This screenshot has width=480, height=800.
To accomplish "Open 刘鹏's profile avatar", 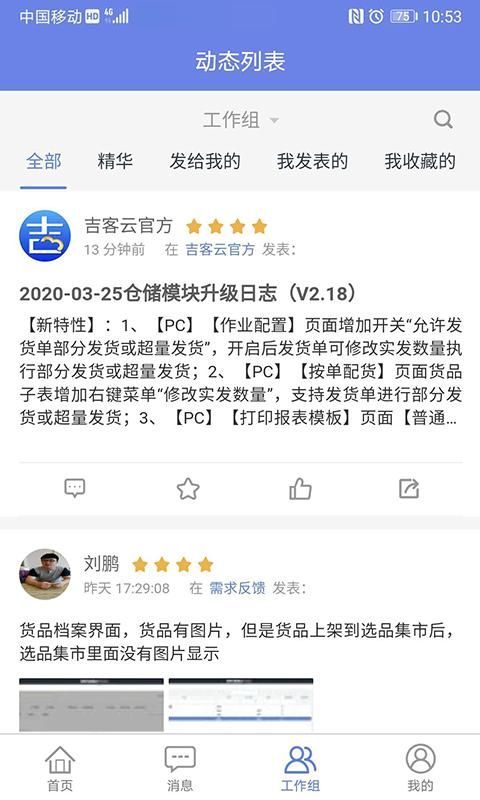I will (45, 574).
